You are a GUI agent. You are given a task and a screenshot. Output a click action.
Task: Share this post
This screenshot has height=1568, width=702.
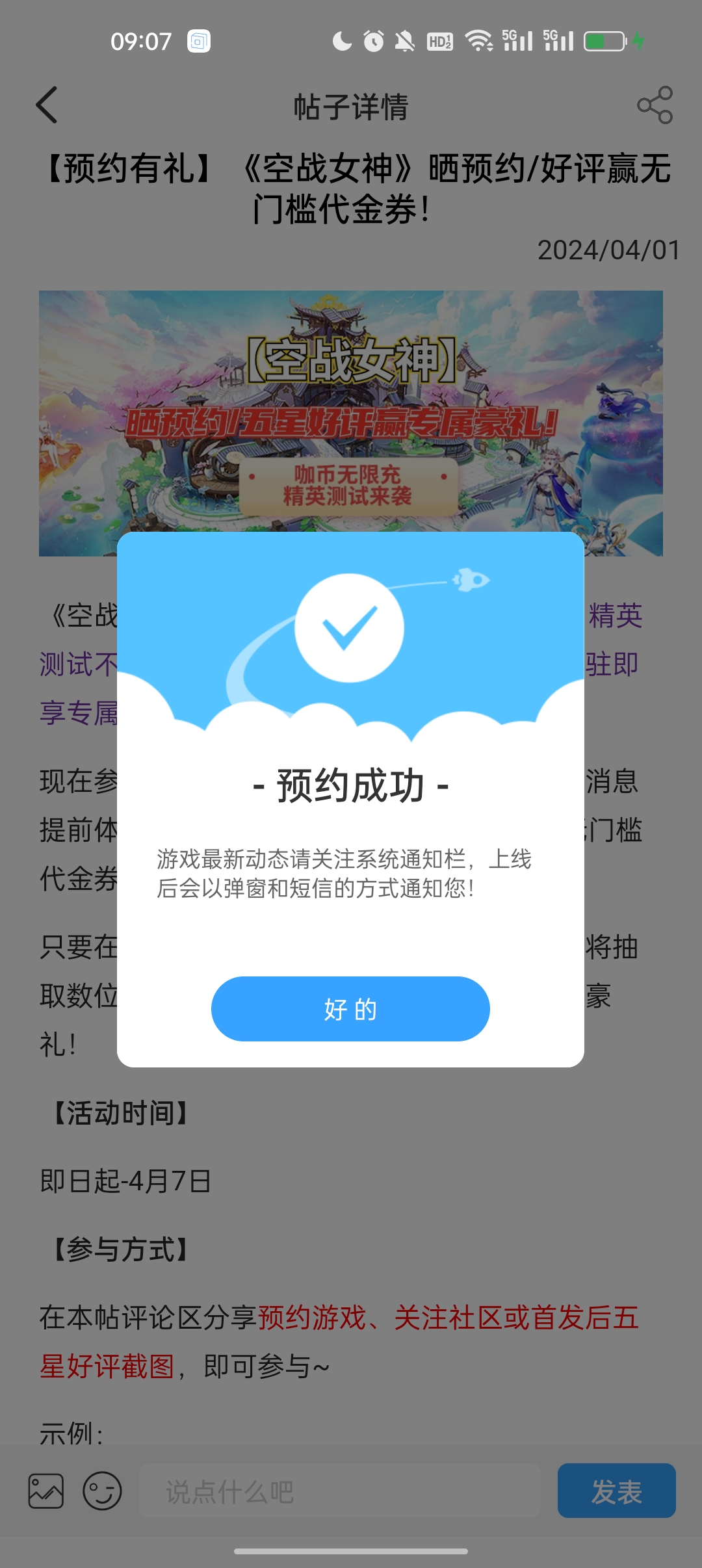[655, 105]
